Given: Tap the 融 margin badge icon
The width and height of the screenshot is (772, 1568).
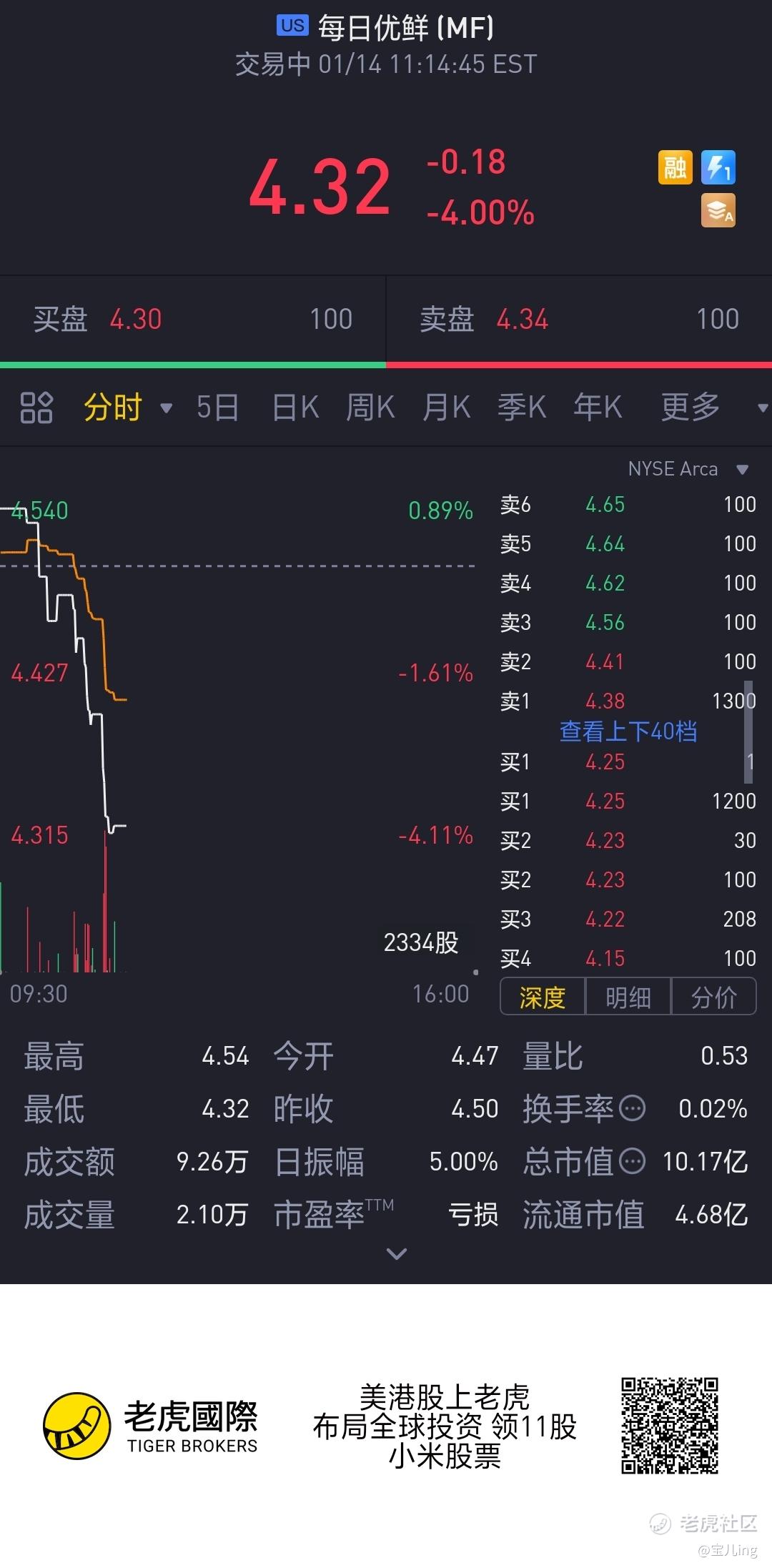Looking at the screenshot, I should click(x=675, y=168).
